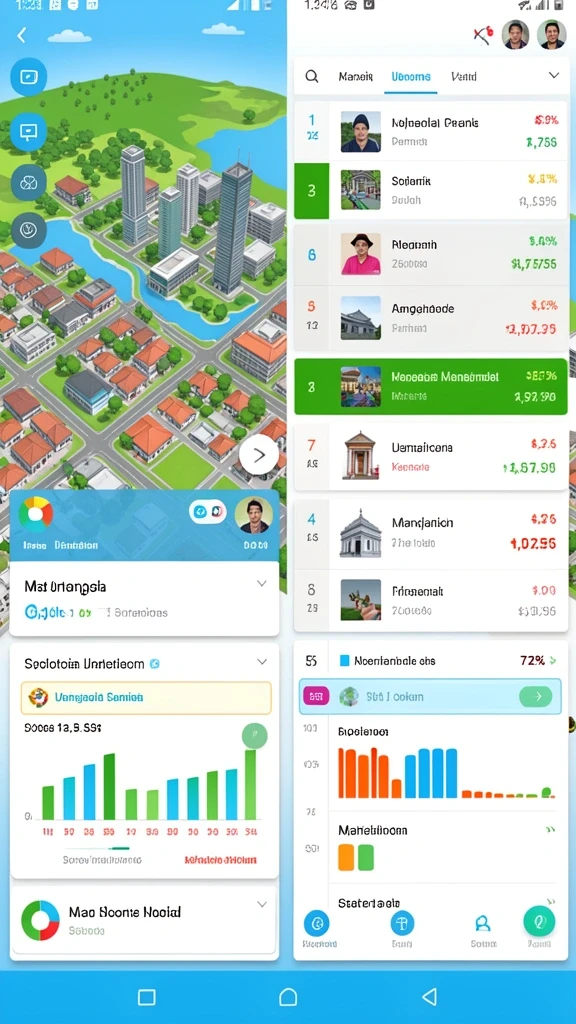Tap the round arrow button on the city map
This screenshot has width=576, height=1024.
(259, 455)
